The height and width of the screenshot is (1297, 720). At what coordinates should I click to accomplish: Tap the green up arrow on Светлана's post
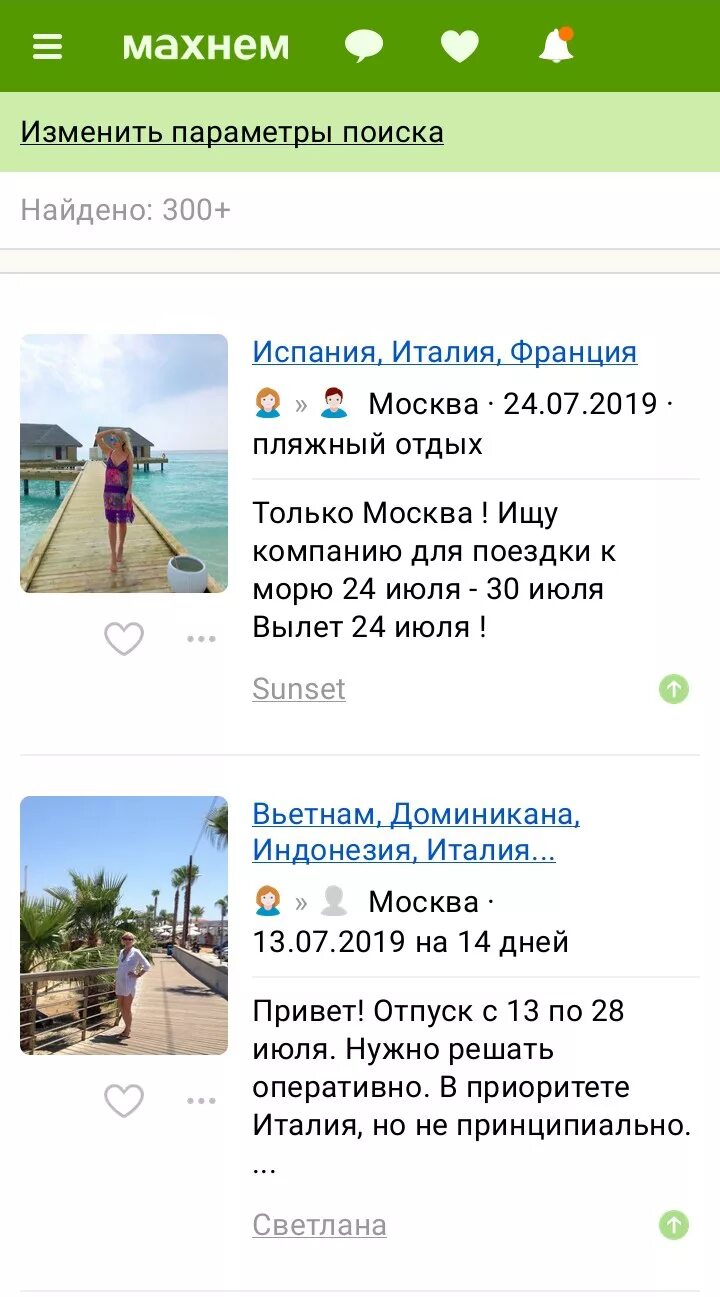(674, 1225)
